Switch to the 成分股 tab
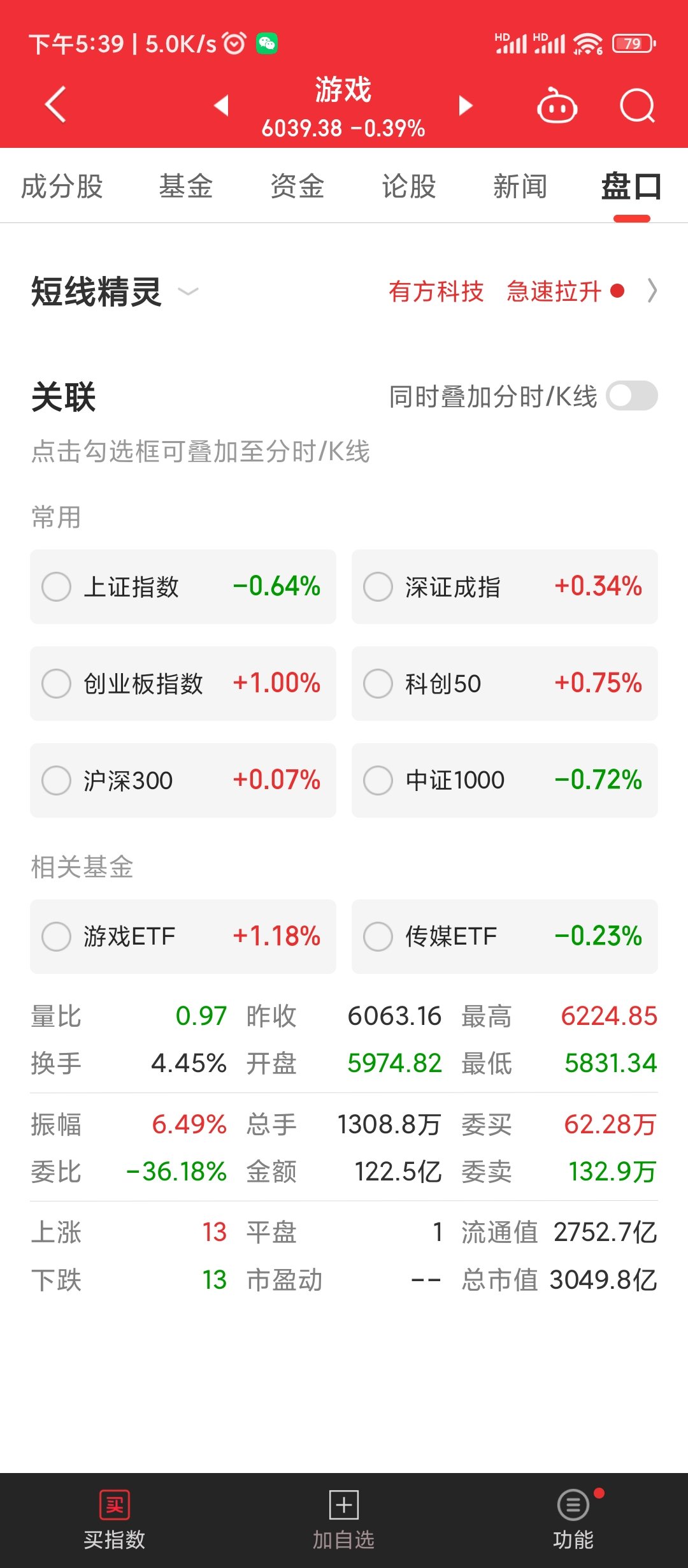688x1568 pixels. click(62, 187)
